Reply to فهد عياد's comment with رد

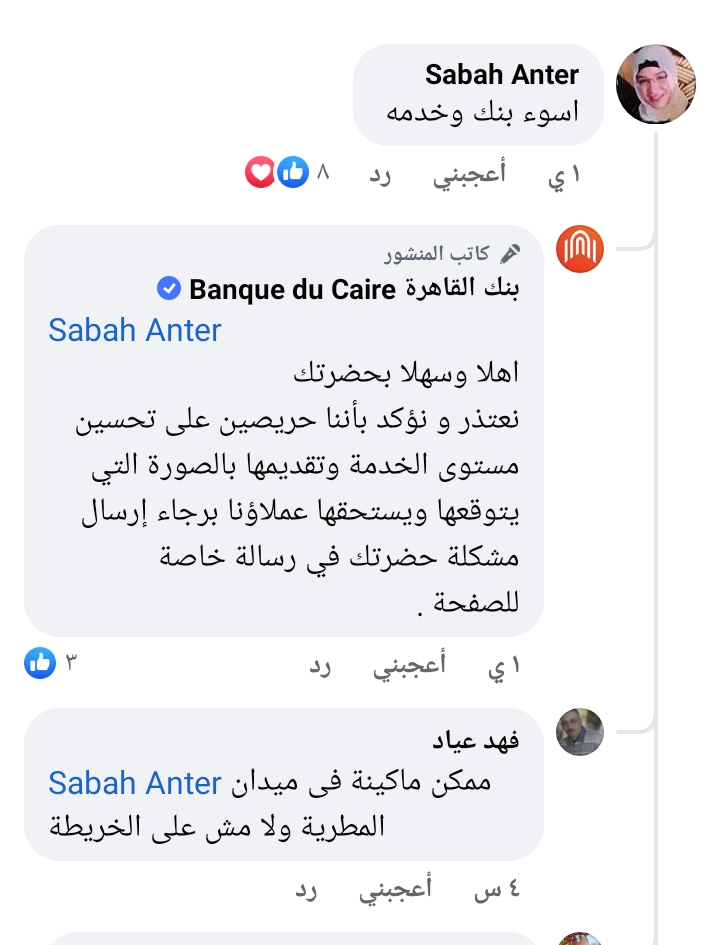pos(306,890)
